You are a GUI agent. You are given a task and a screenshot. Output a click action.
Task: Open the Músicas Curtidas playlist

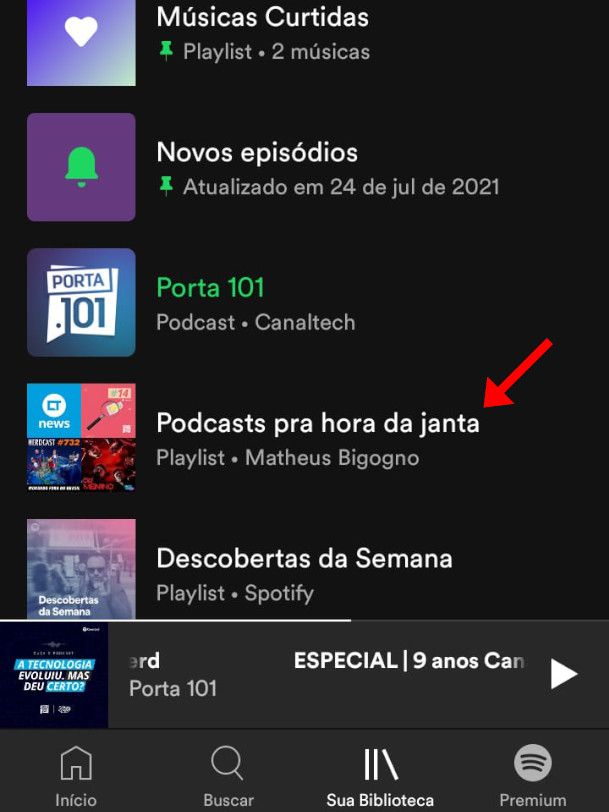click(x=262, y=32)
